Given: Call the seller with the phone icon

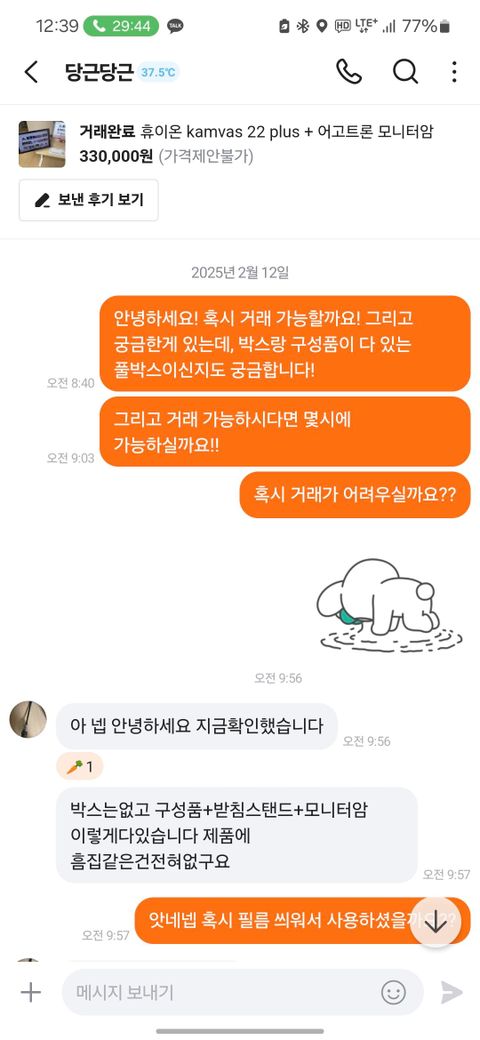Looking at the screenshot, I should click(x=349, y=72).
